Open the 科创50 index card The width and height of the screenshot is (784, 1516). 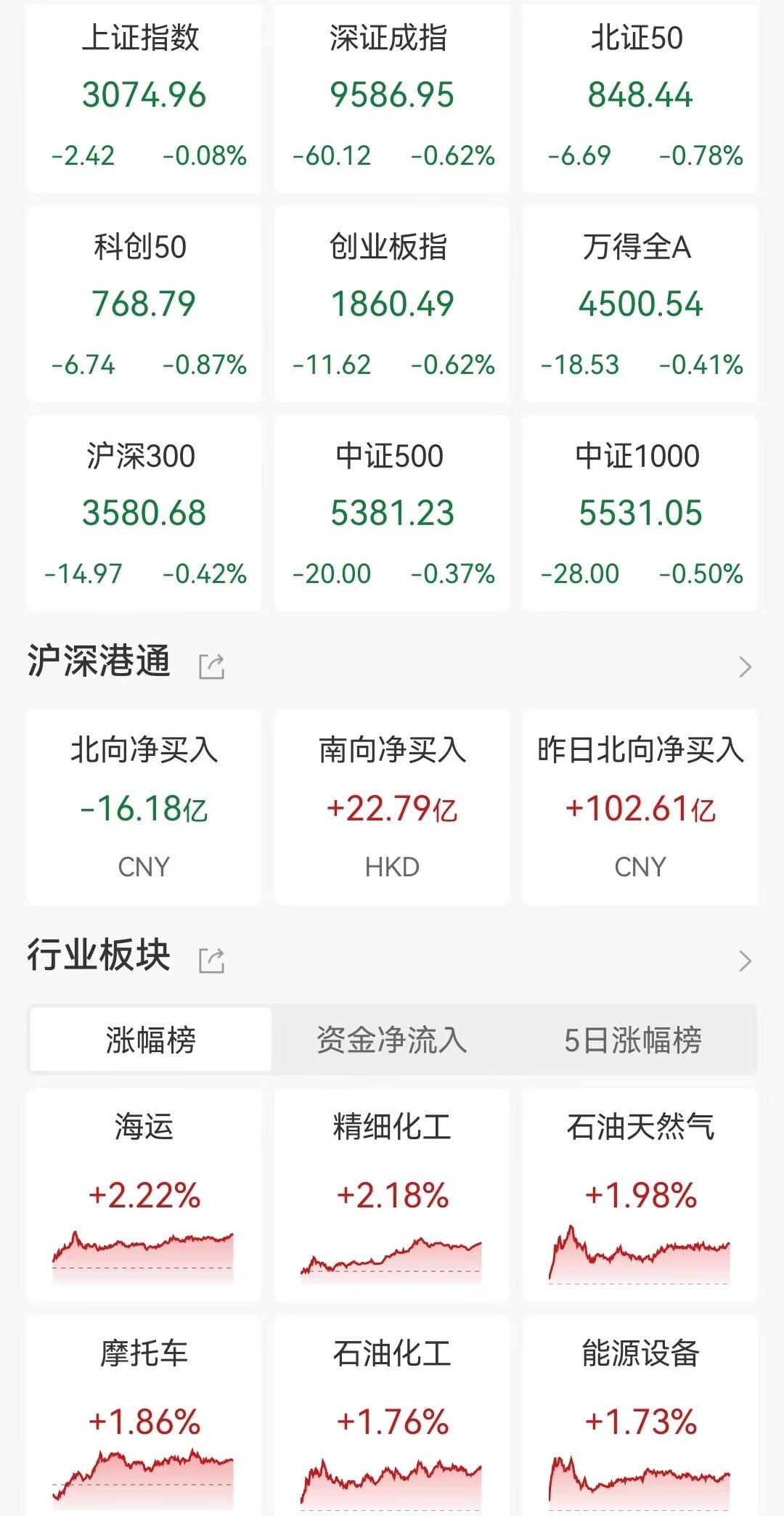point(144,304)
